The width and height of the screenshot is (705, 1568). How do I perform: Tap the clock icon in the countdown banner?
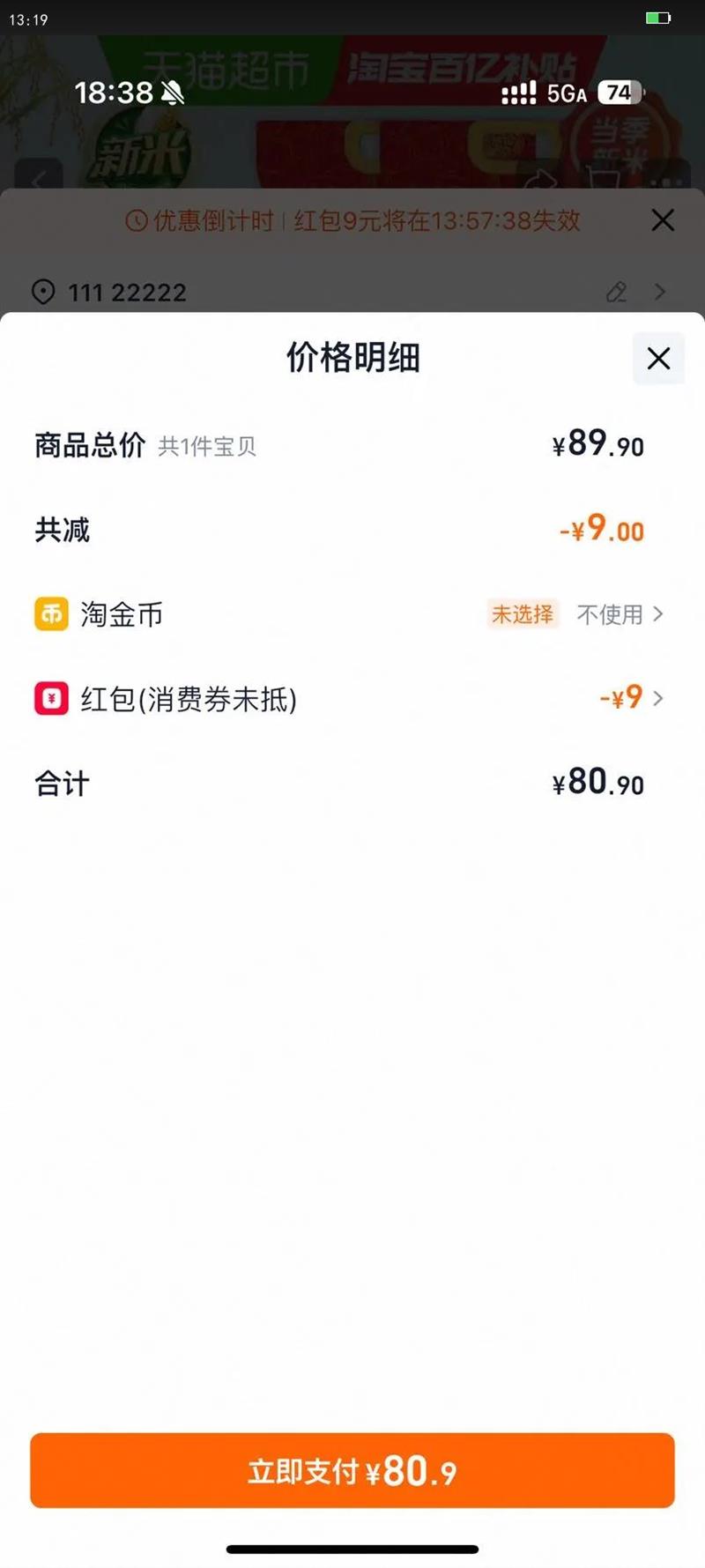click(x=136, y=220)
